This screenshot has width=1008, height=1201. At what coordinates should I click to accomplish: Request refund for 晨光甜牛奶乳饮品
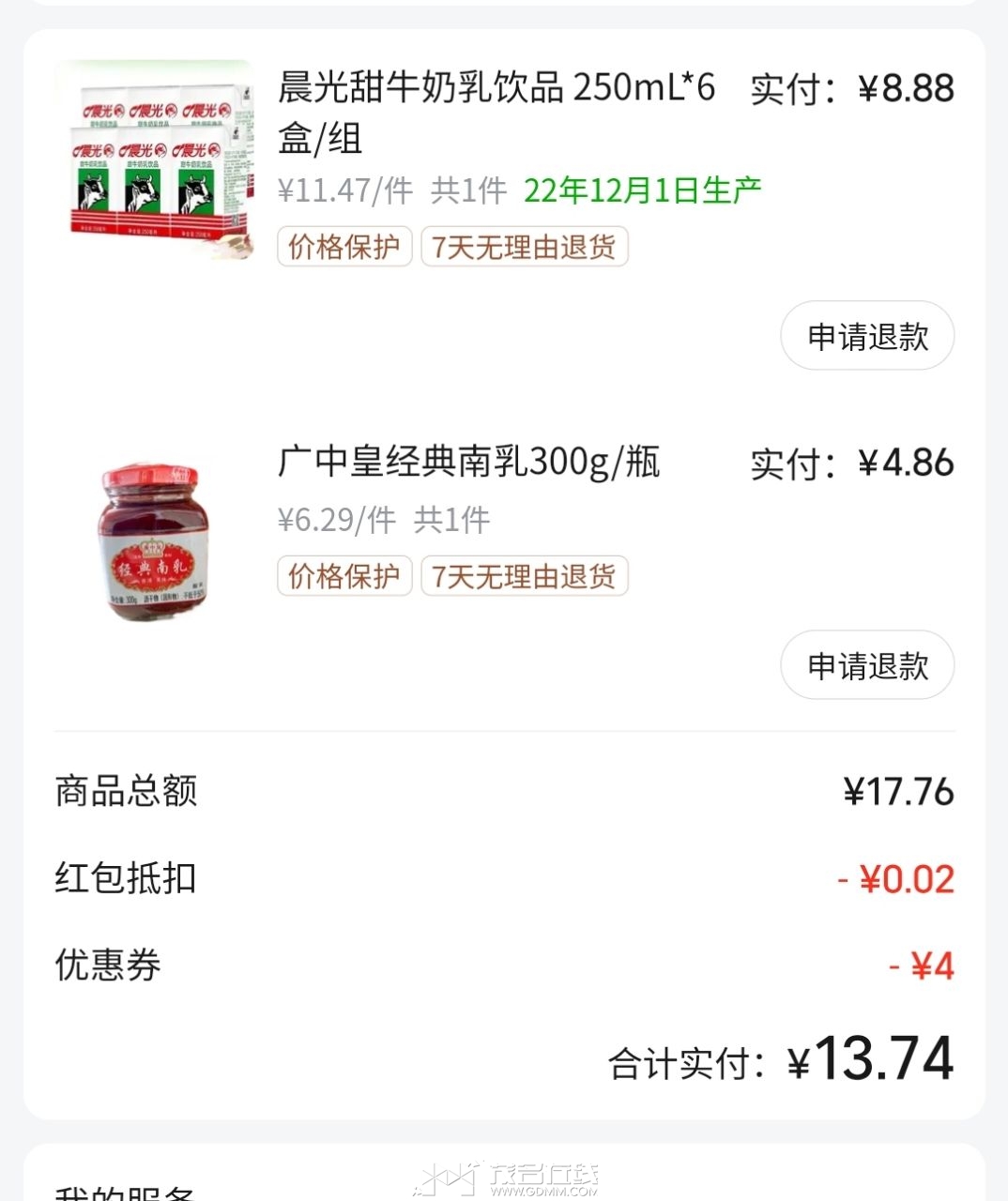coord(867,336)
